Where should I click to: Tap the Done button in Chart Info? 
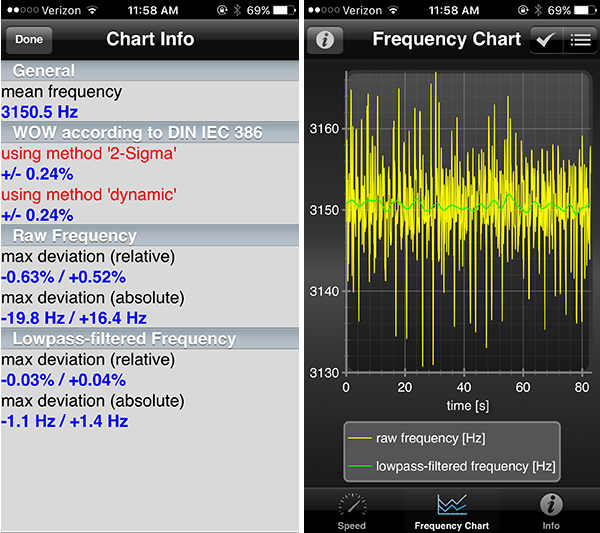point(29,40)
